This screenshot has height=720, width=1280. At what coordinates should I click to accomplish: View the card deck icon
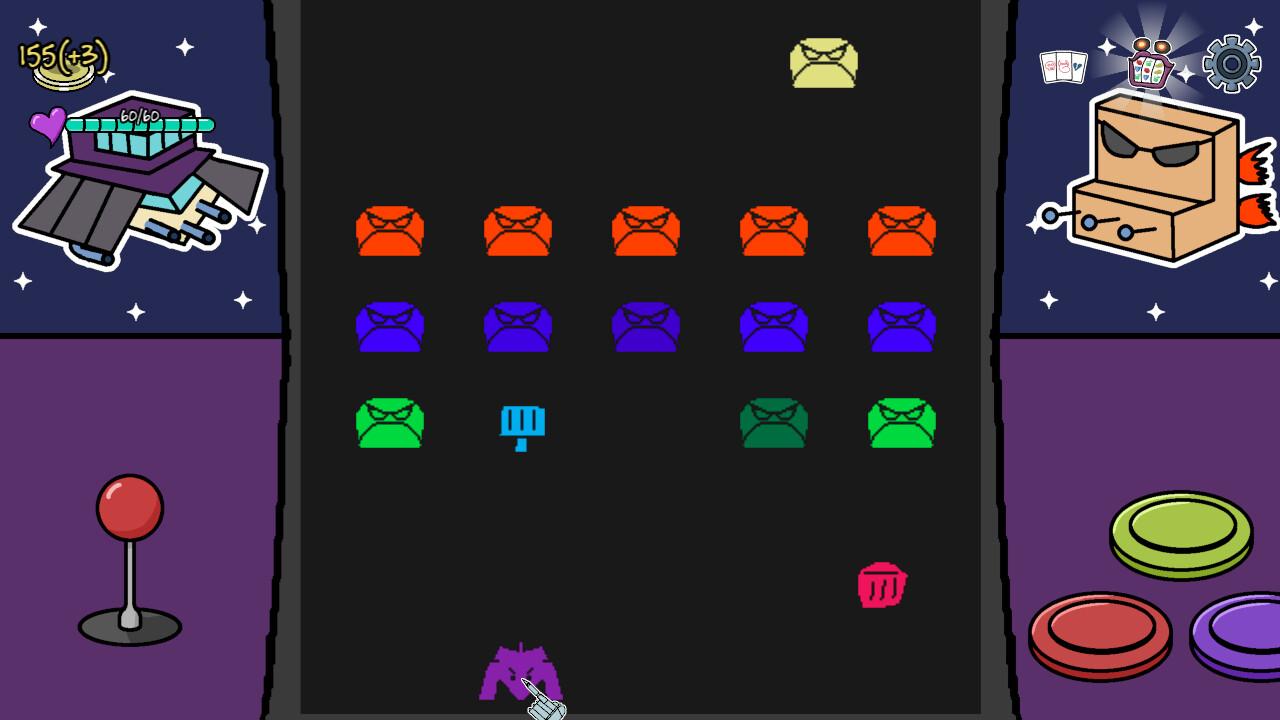point(1063,67)
